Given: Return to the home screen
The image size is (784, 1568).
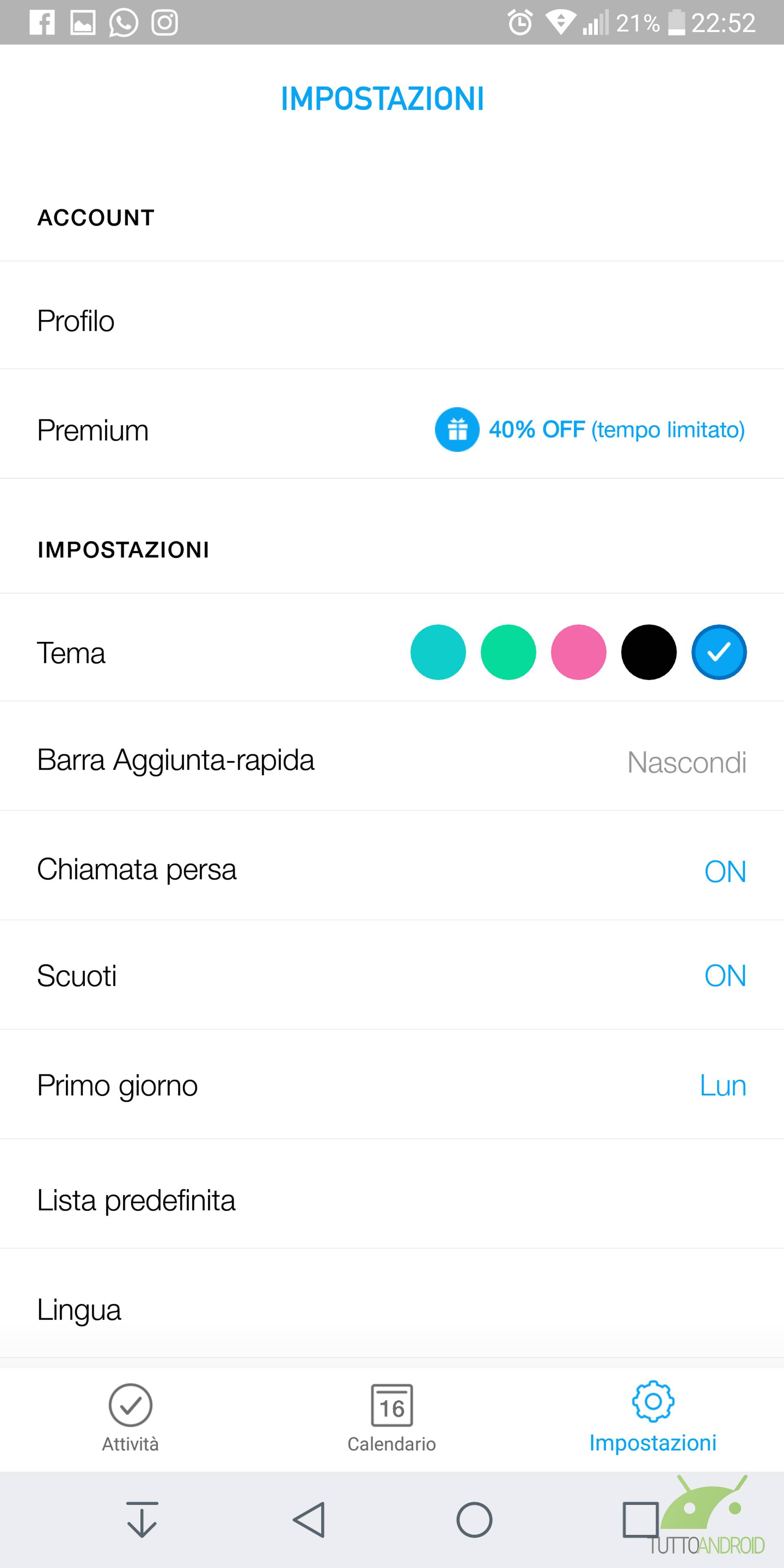Looking at the screenshot, I should tap(474, 1520).
